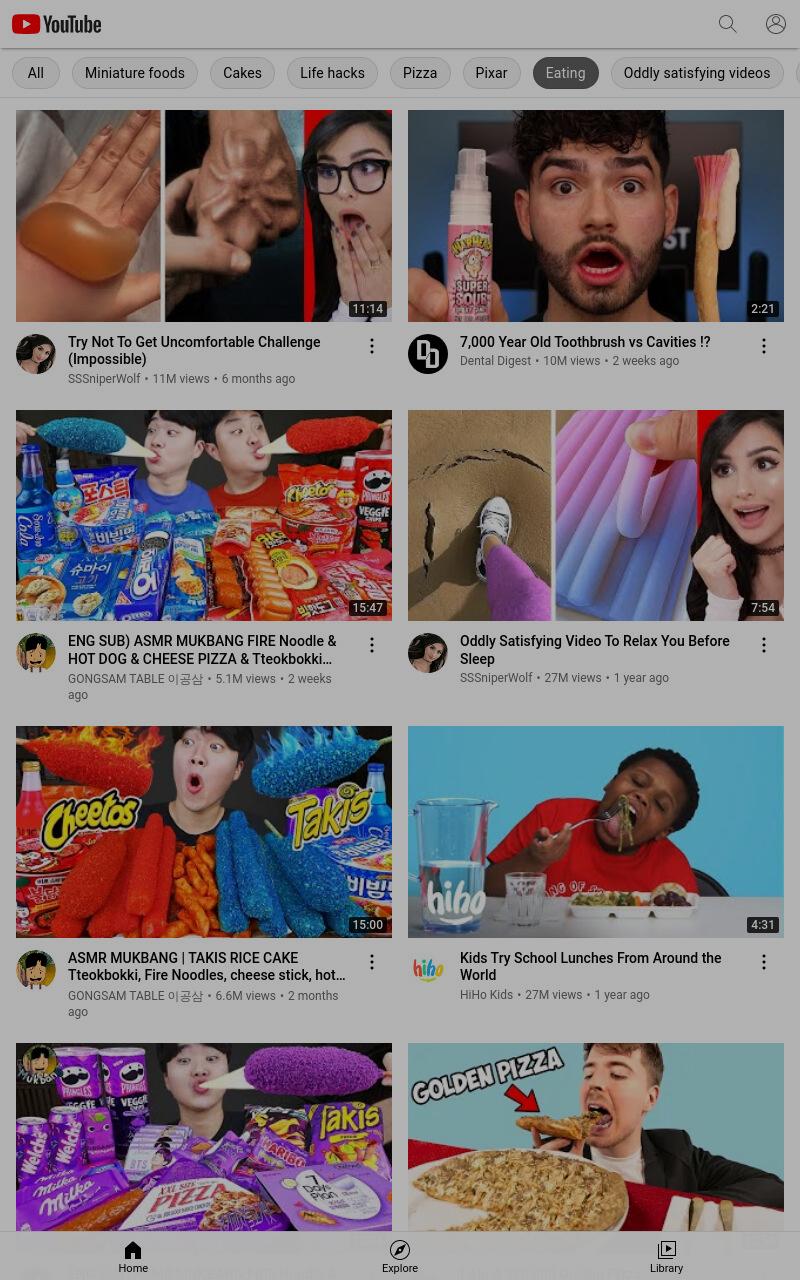This screenshot has height=1280, width=800.
Task: Choose the Pizza filter chip
Action: click(x=420, y=73)
